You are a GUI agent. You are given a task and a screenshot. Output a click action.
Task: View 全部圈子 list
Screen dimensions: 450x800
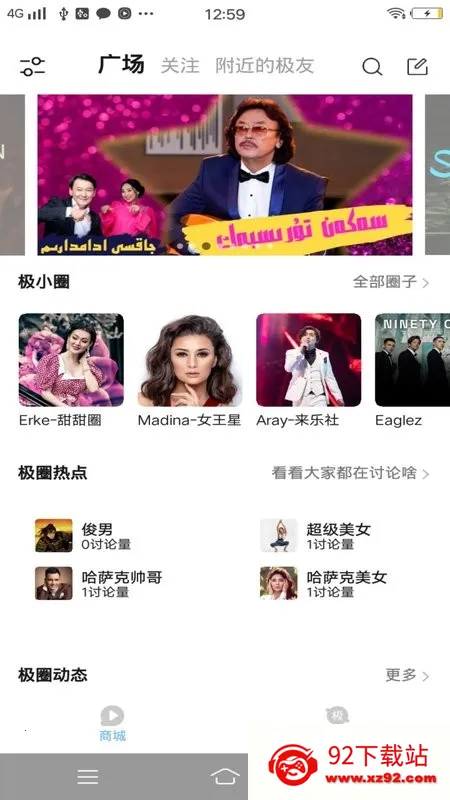(x=391, y=282)
